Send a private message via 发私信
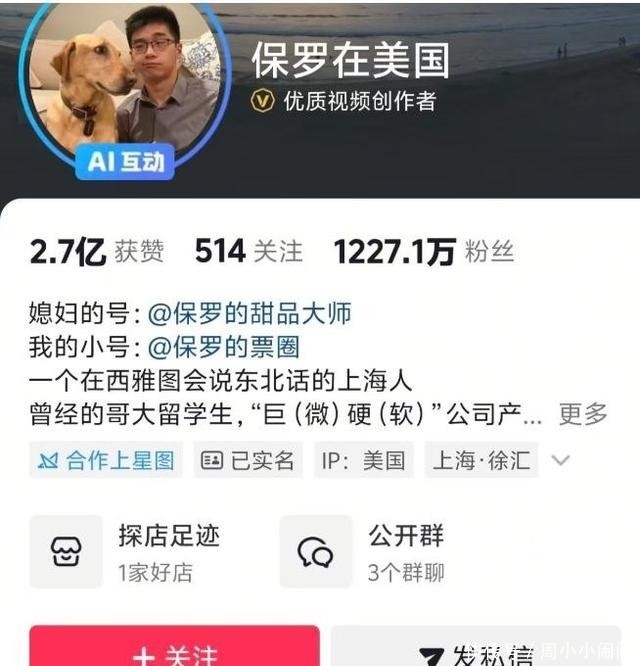Viewport: 640px width, 666px height. [475, 654]
